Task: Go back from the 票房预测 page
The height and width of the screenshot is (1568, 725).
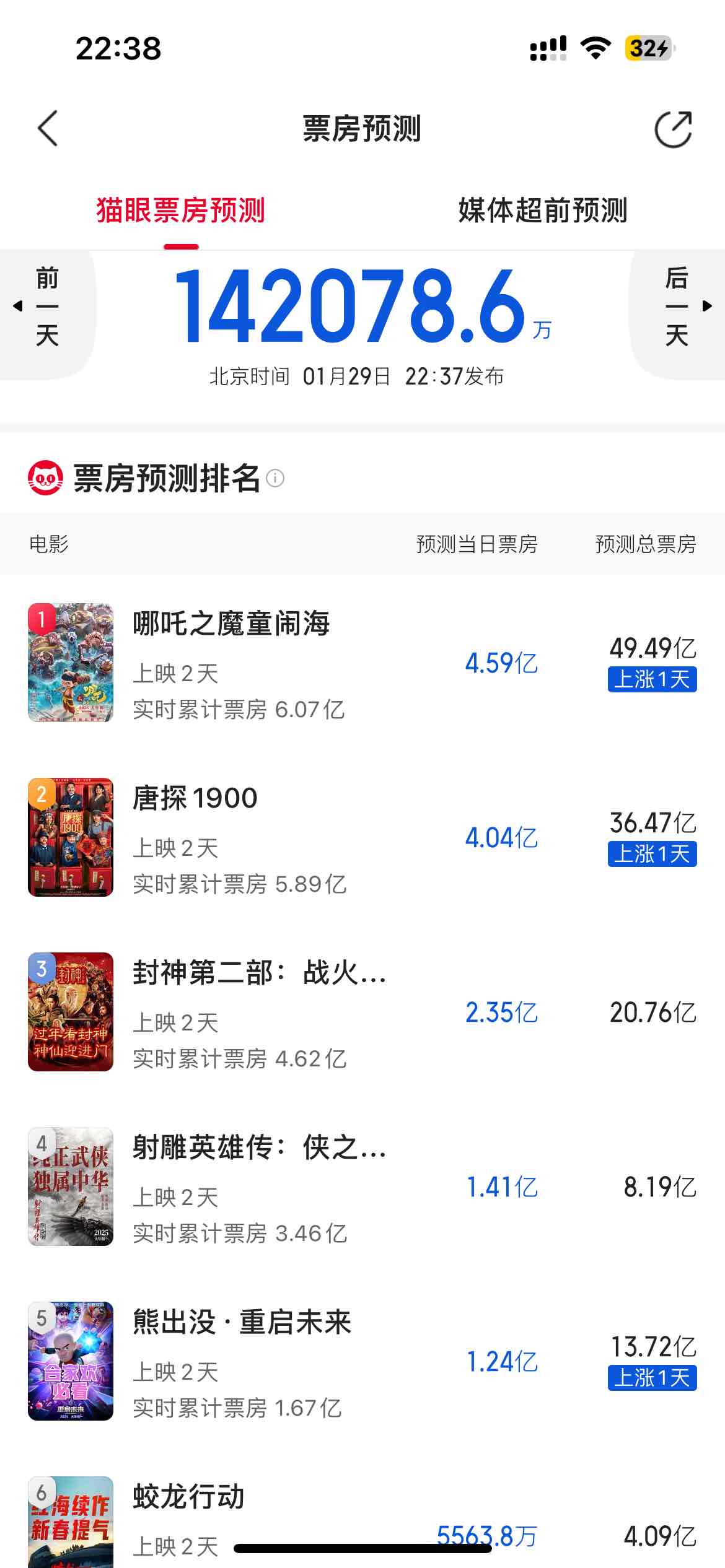Action: tap(48, 129)
